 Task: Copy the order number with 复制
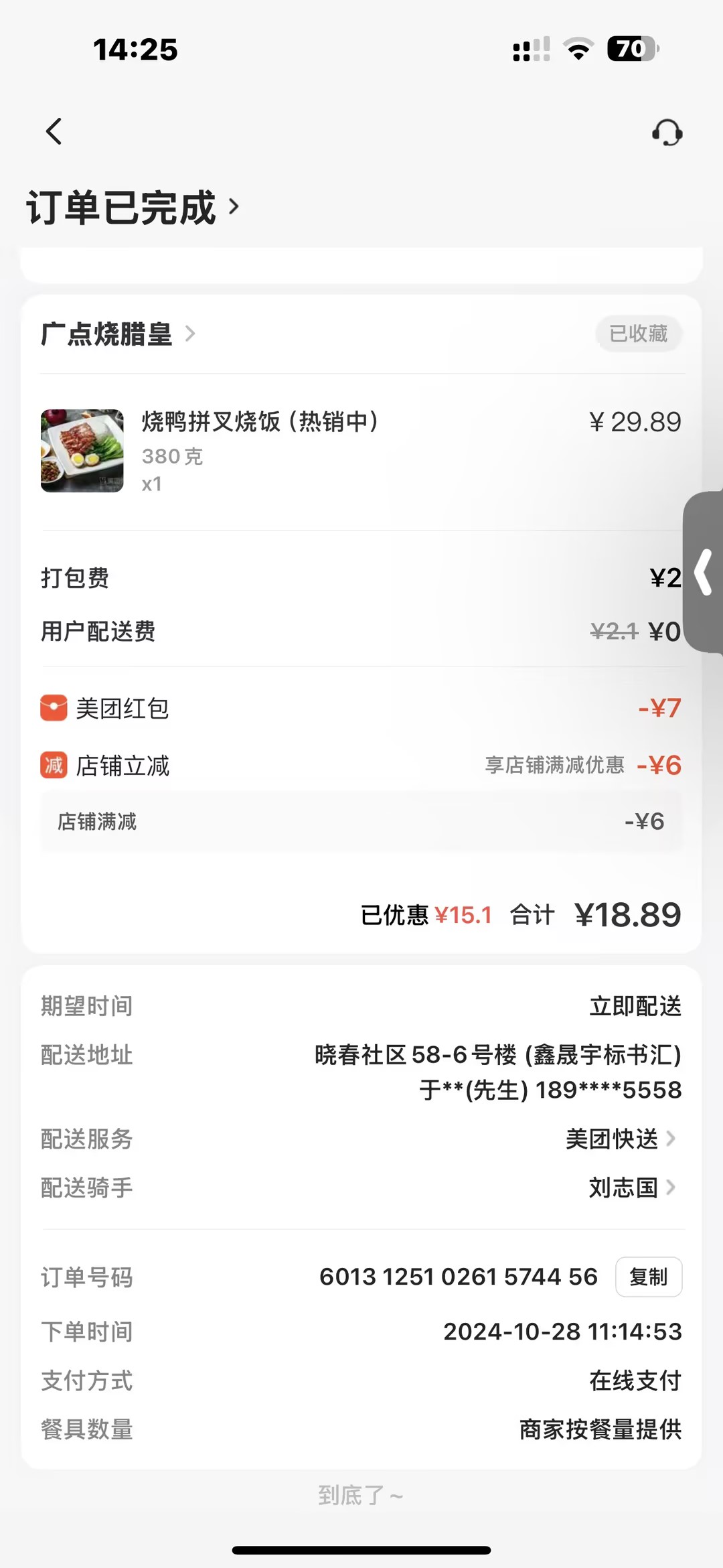pyautogui.click(x=648, y=1277)
